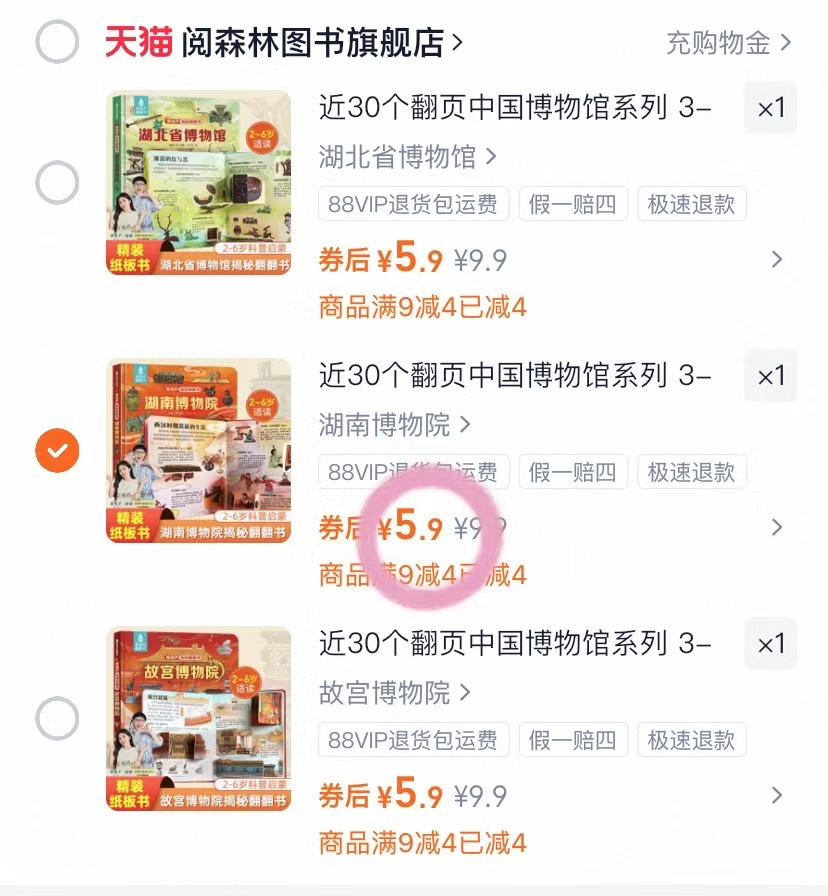The width and height of the screenshot is (828, 896).
Task: Expand the arrow beside 湖南博物院 price row
Action: pos(778,526)
